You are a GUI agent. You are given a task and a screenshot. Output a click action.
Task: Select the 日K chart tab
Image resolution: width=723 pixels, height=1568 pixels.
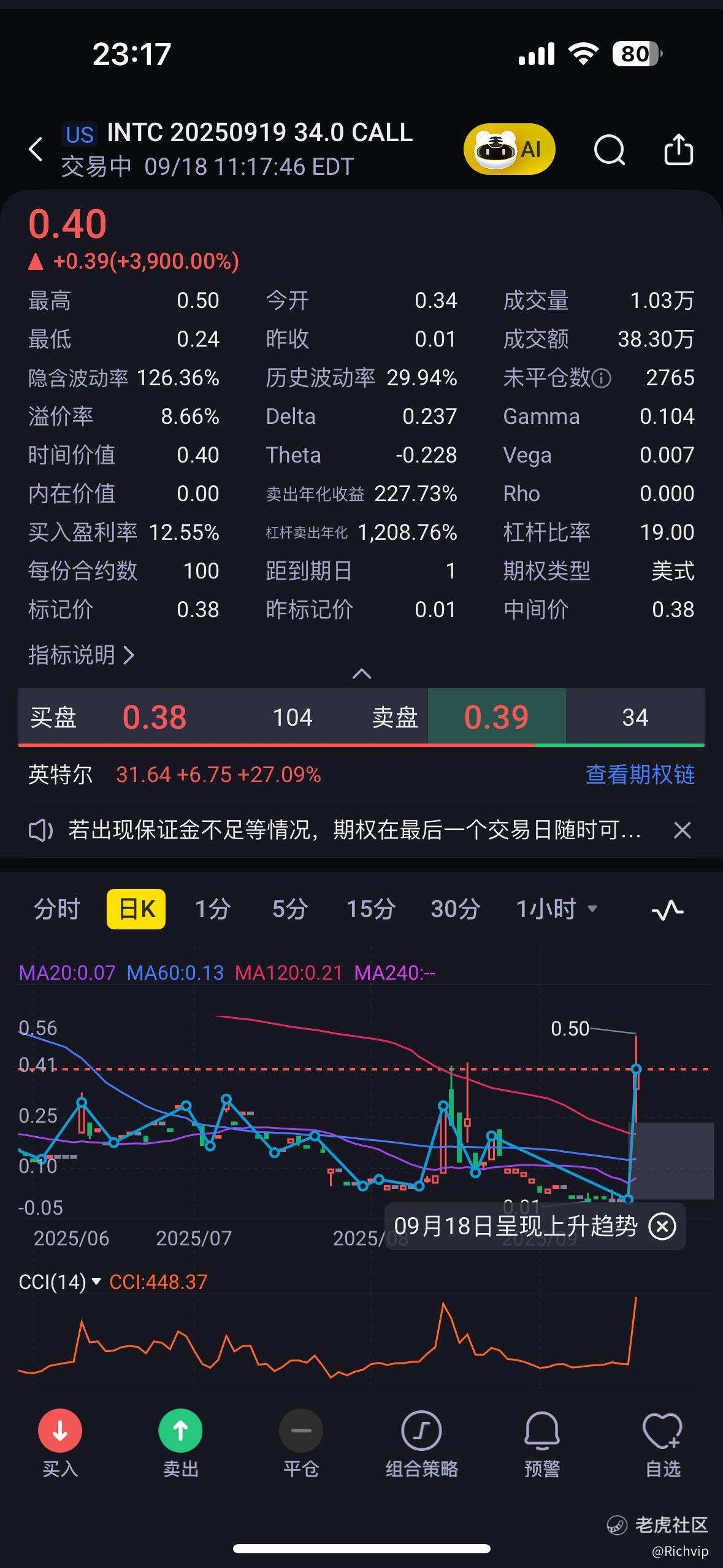pyautogui.click(x=136, y=909)
